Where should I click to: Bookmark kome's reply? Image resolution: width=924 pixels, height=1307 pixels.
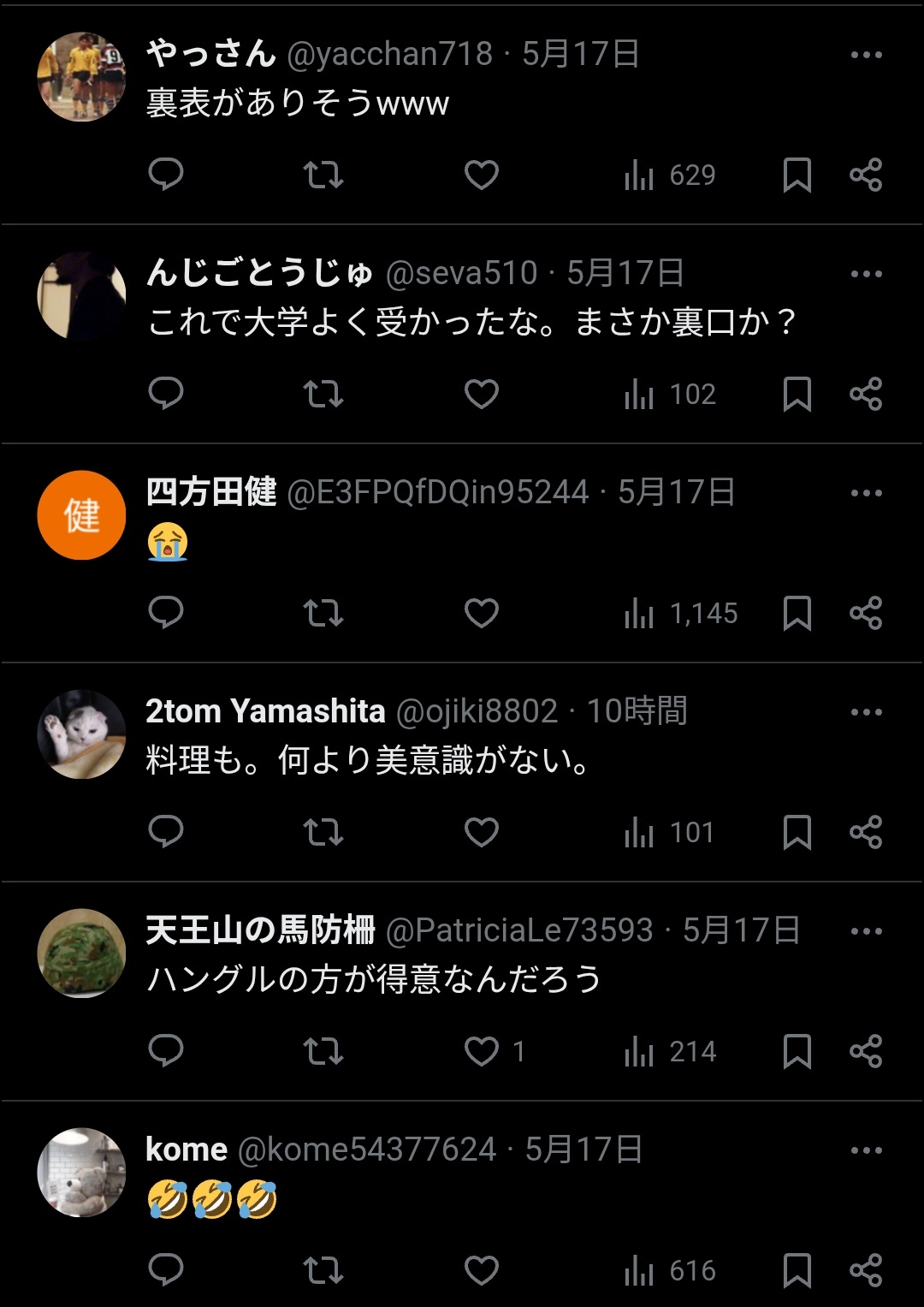pos(797,1270)
